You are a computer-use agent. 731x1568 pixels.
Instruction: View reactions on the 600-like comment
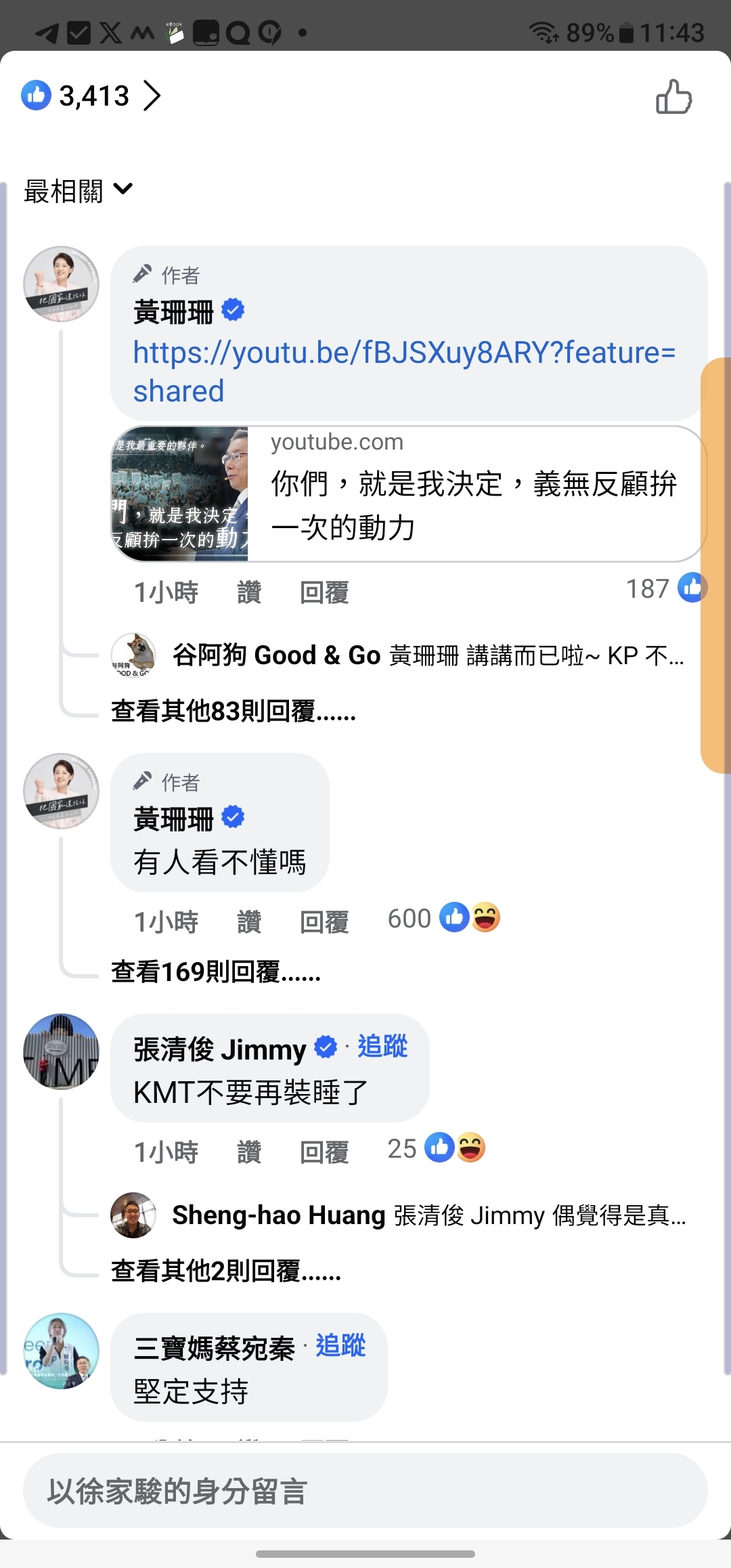(444, 918)
